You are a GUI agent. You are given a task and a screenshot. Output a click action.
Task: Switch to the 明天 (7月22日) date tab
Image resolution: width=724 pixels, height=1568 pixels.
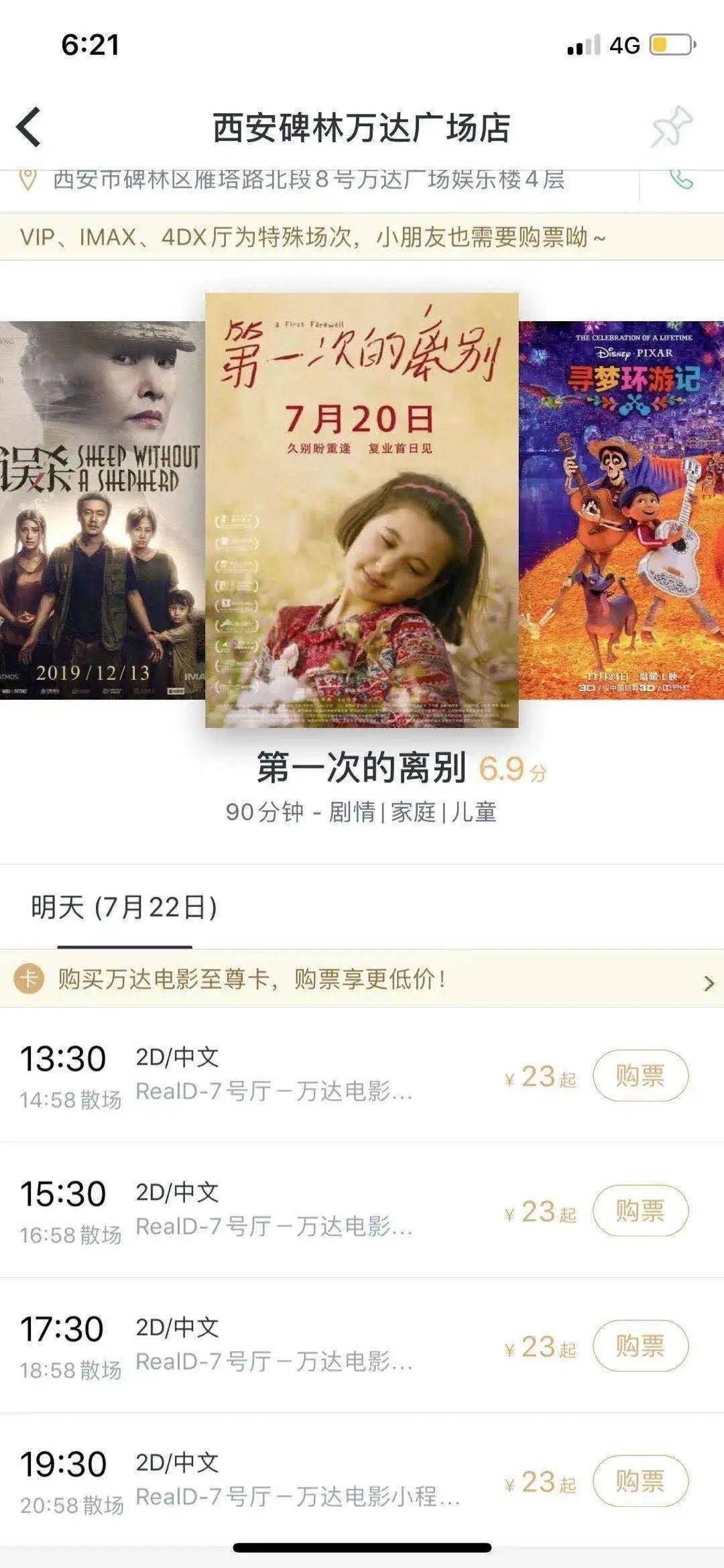(x=124, y=908)
